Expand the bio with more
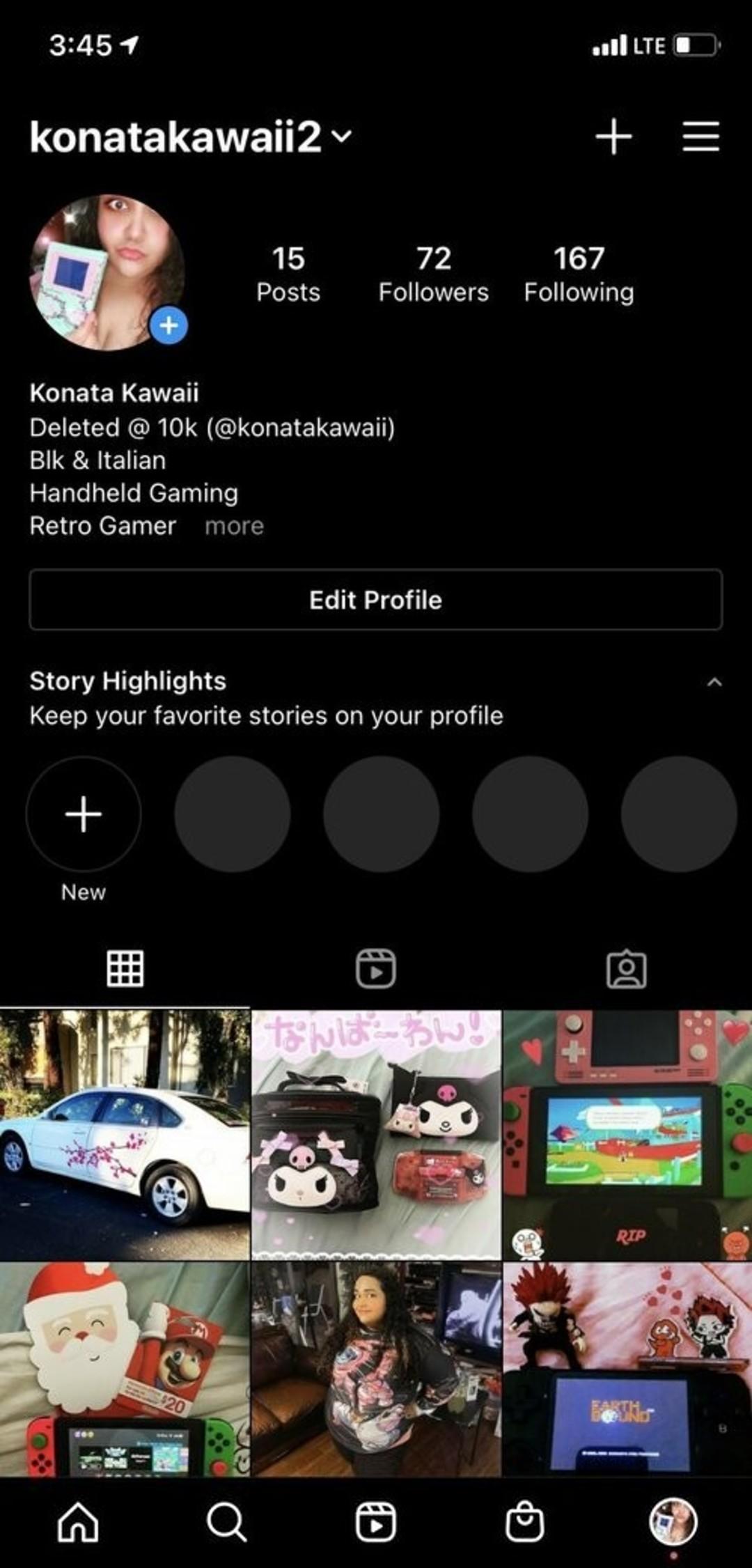This screenshot has height=1568, width=752. [234, 526]
